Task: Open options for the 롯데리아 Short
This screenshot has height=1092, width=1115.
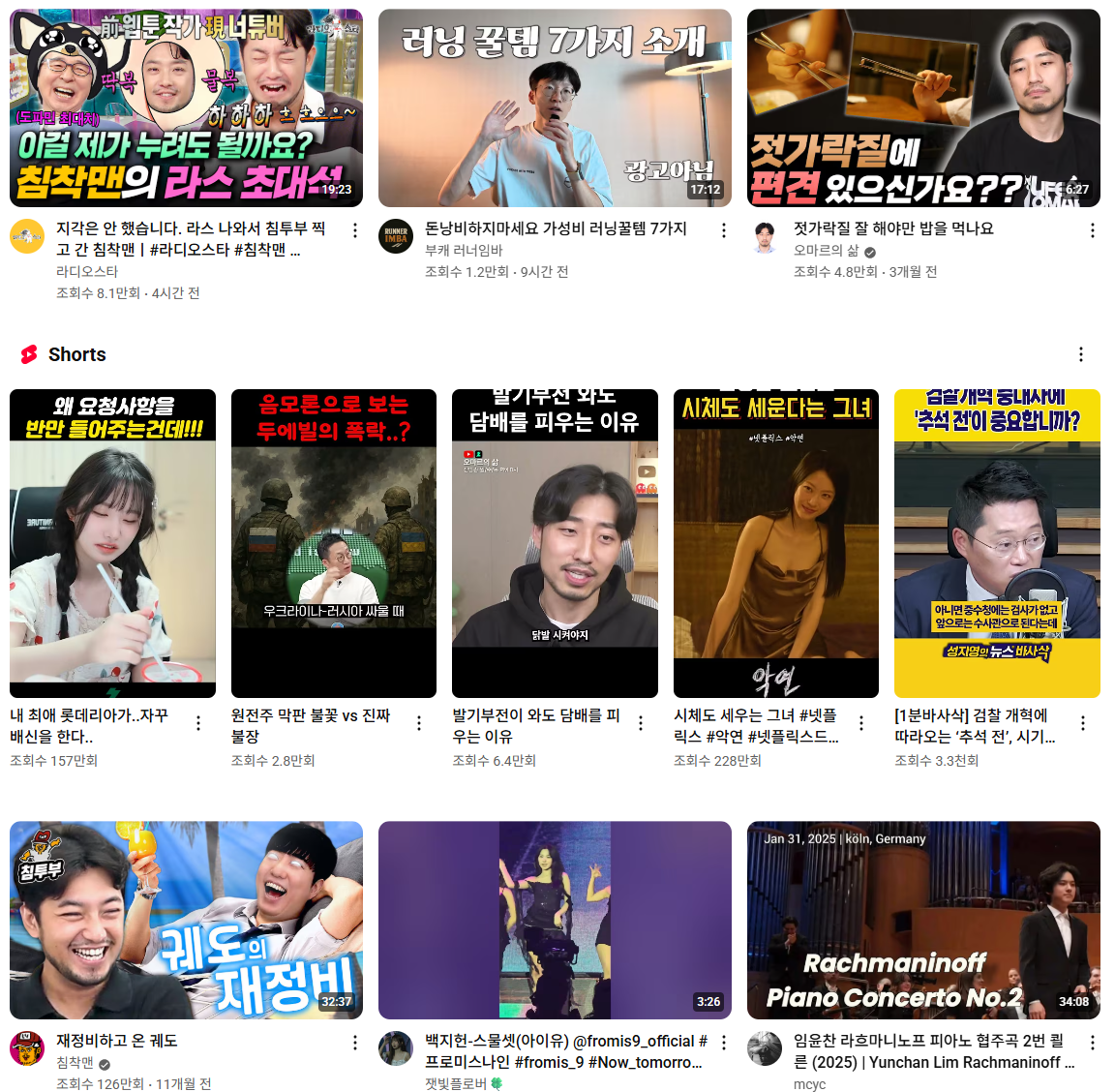Action: coord(198,723)
